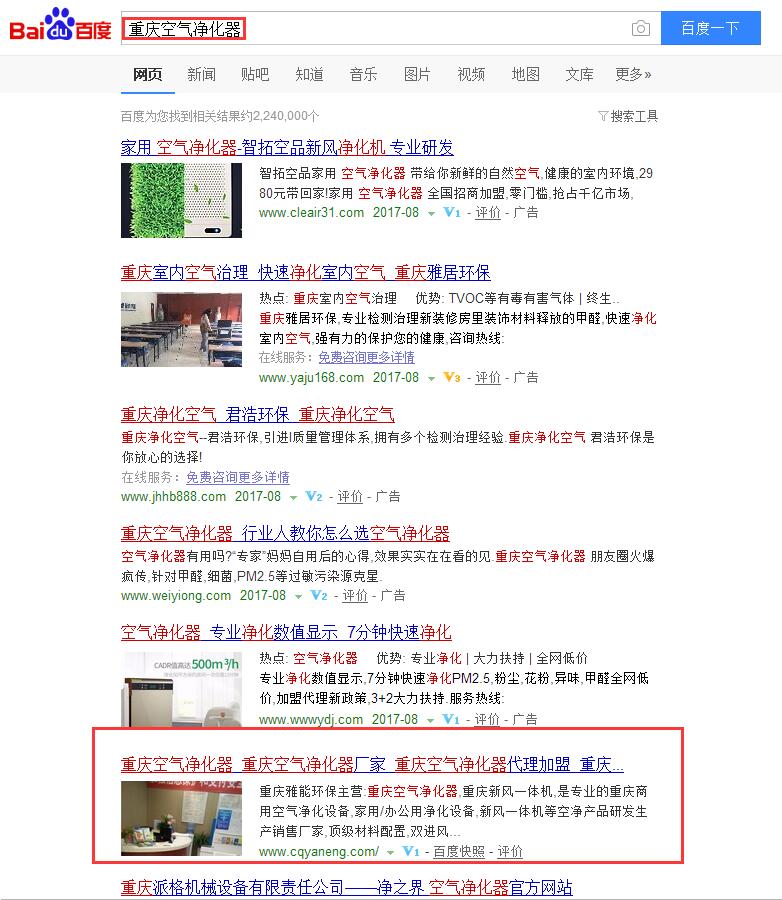Open 搜索工具 filter options
Screen dimensions: 782x900
pos(628,116)
